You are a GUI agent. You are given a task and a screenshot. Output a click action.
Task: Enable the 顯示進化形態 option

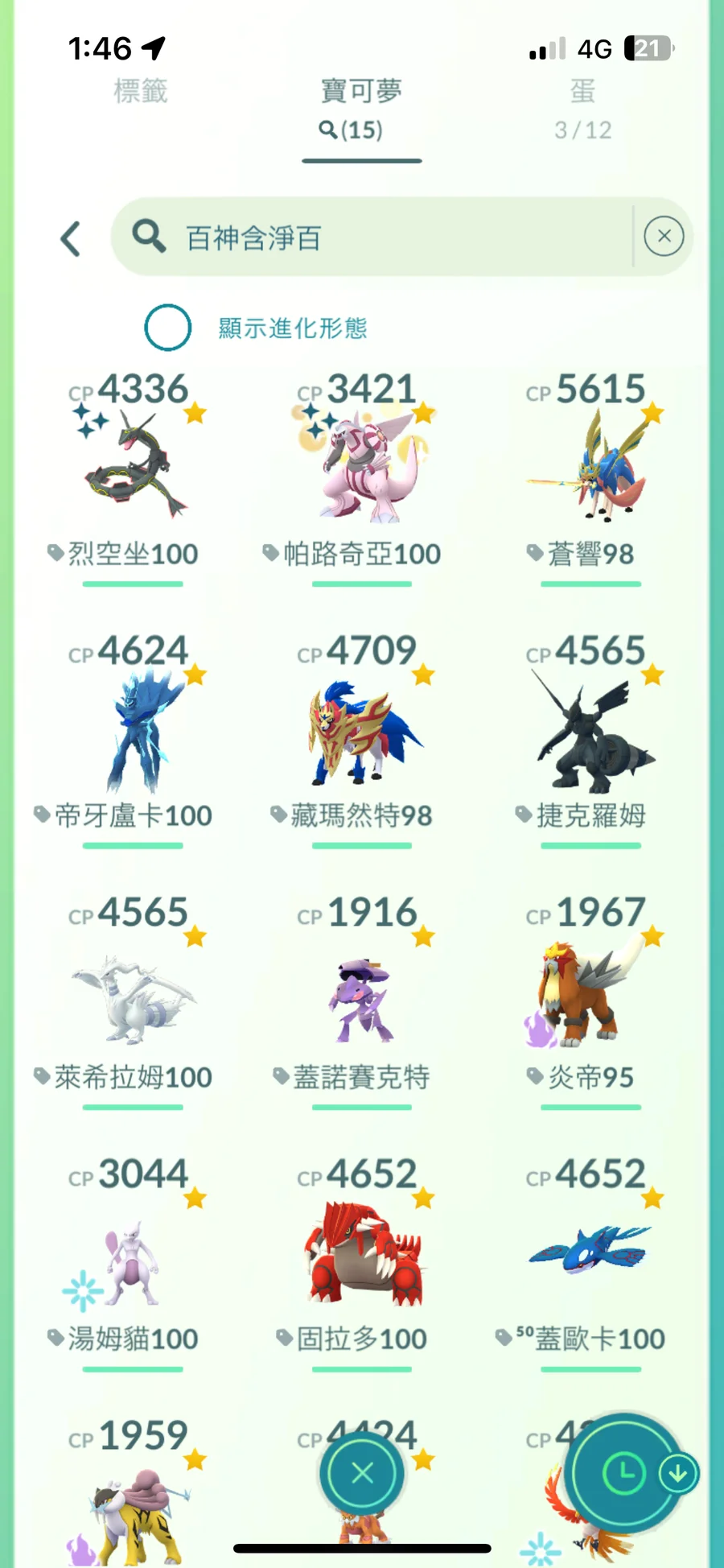tap(168, 328)
